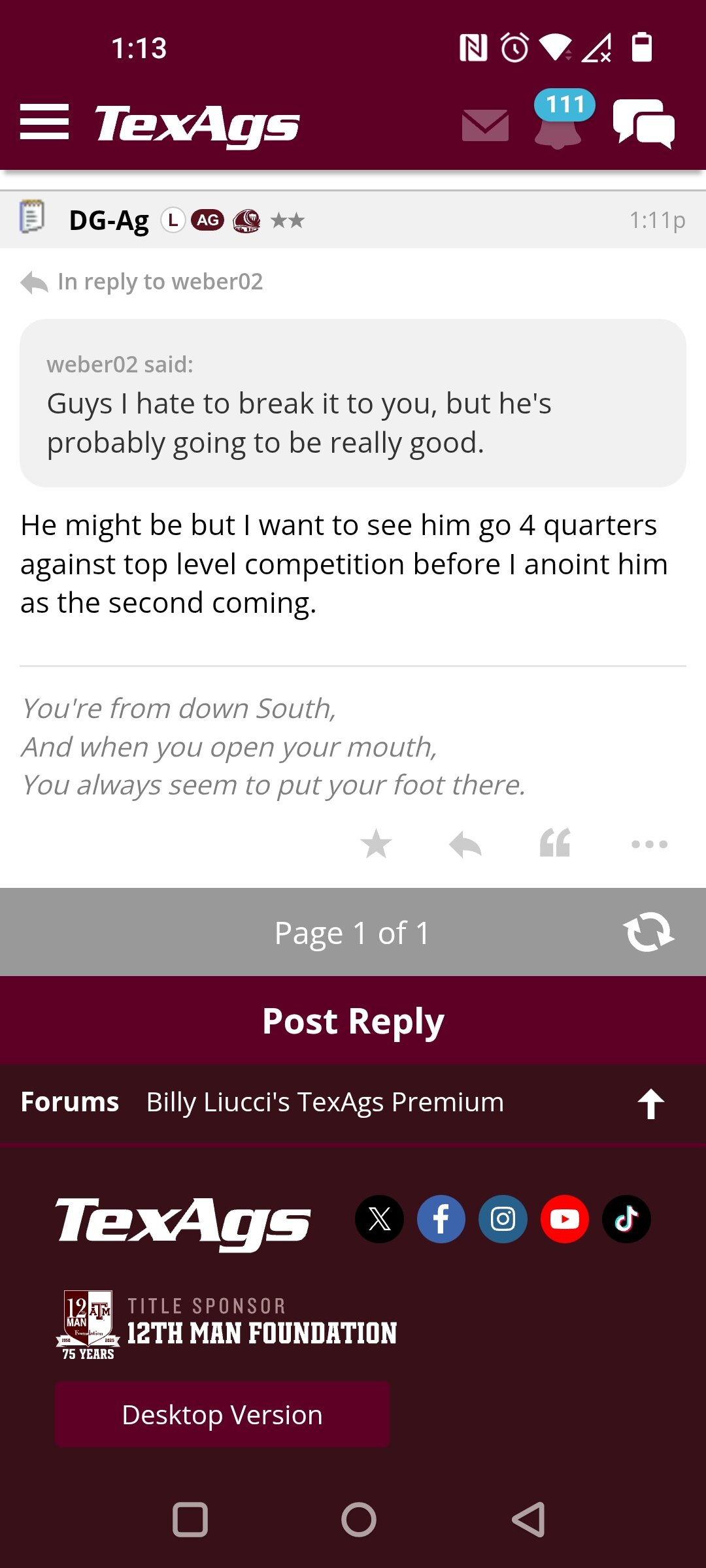Viewport: 706px width, 1568px height.
Task: Open DG-Ag's profile
Action: tap(109, 220)
